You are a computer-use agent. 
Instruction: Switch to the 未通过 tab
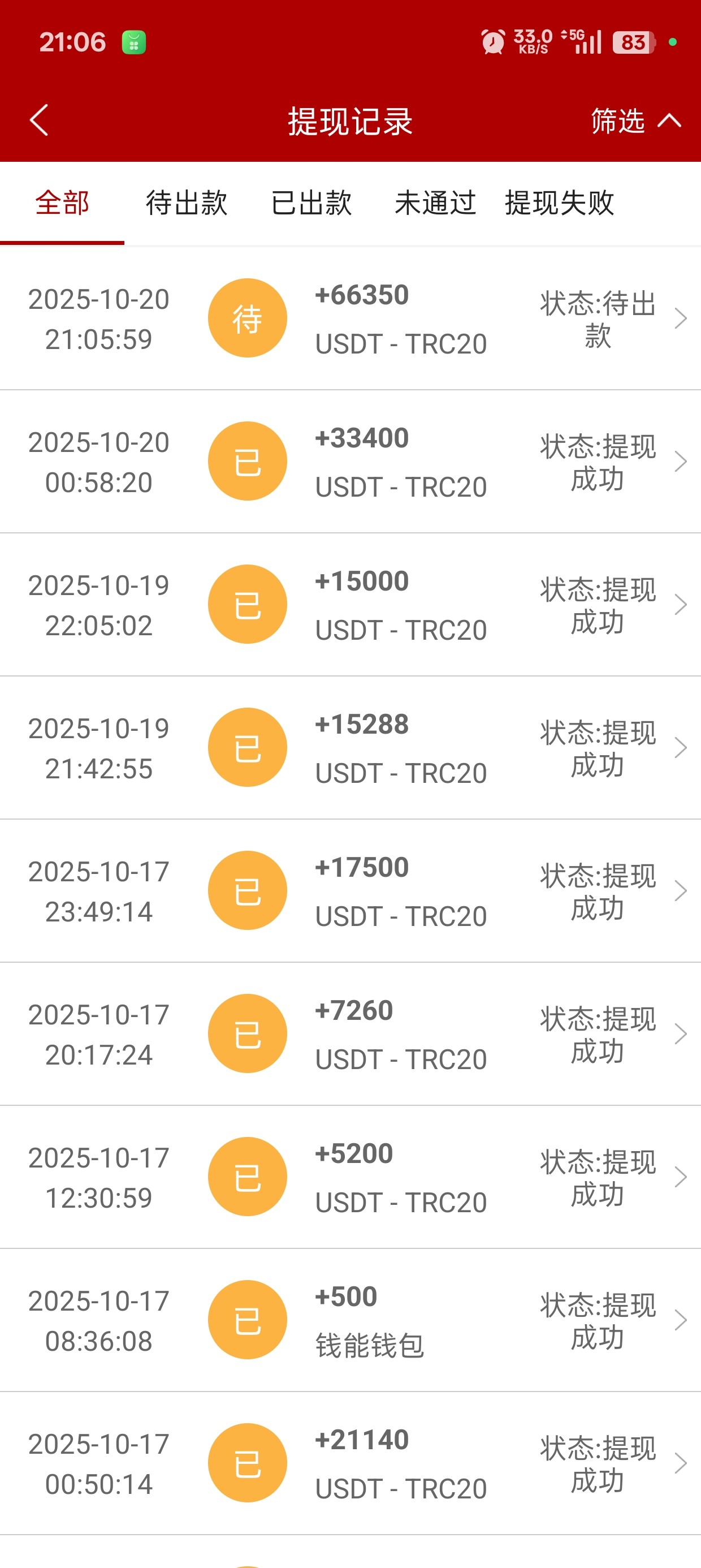point(435,203)
